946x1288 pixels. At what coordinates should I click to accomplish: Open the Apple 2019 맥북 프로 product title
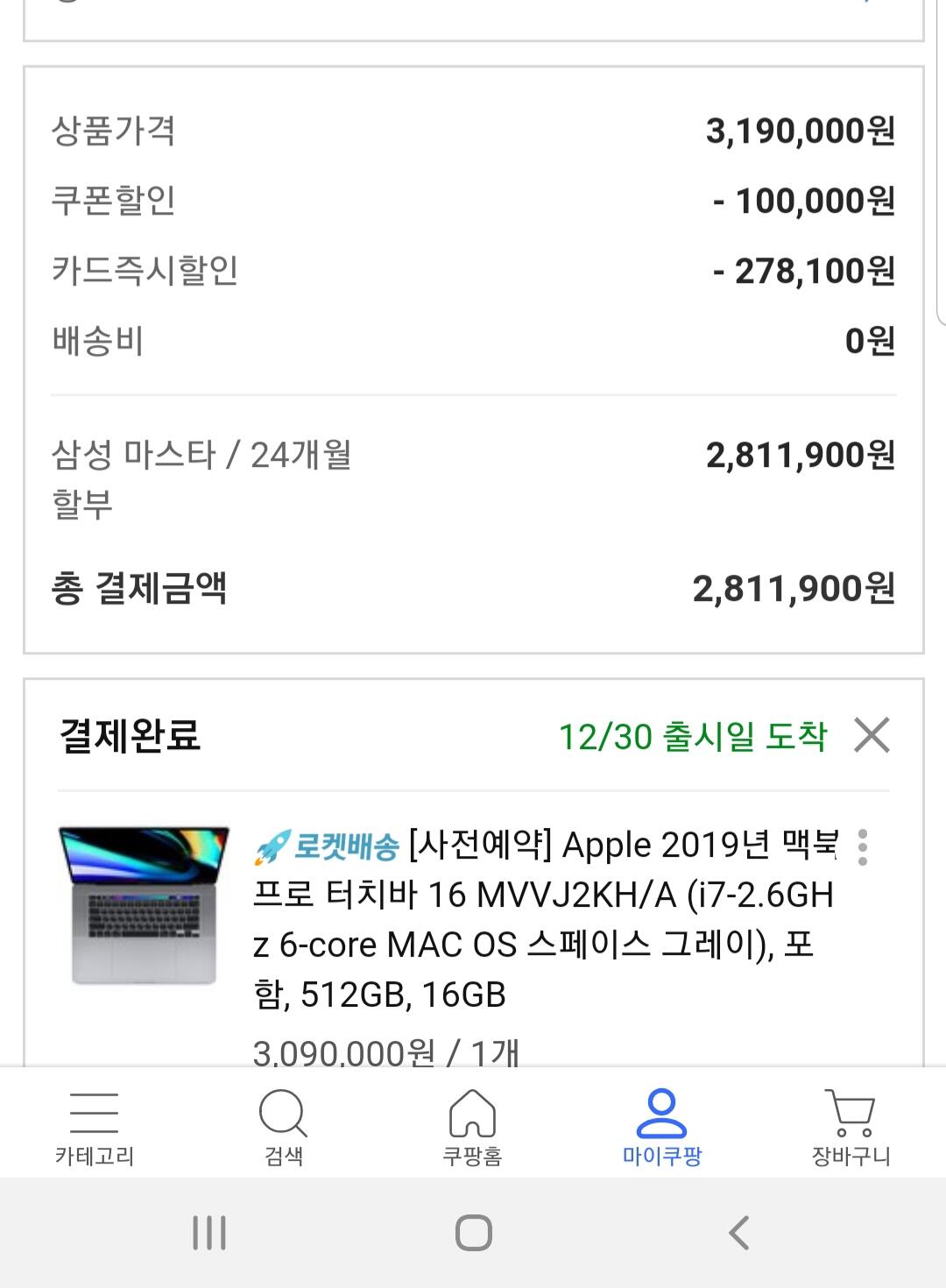click(543, 919)
